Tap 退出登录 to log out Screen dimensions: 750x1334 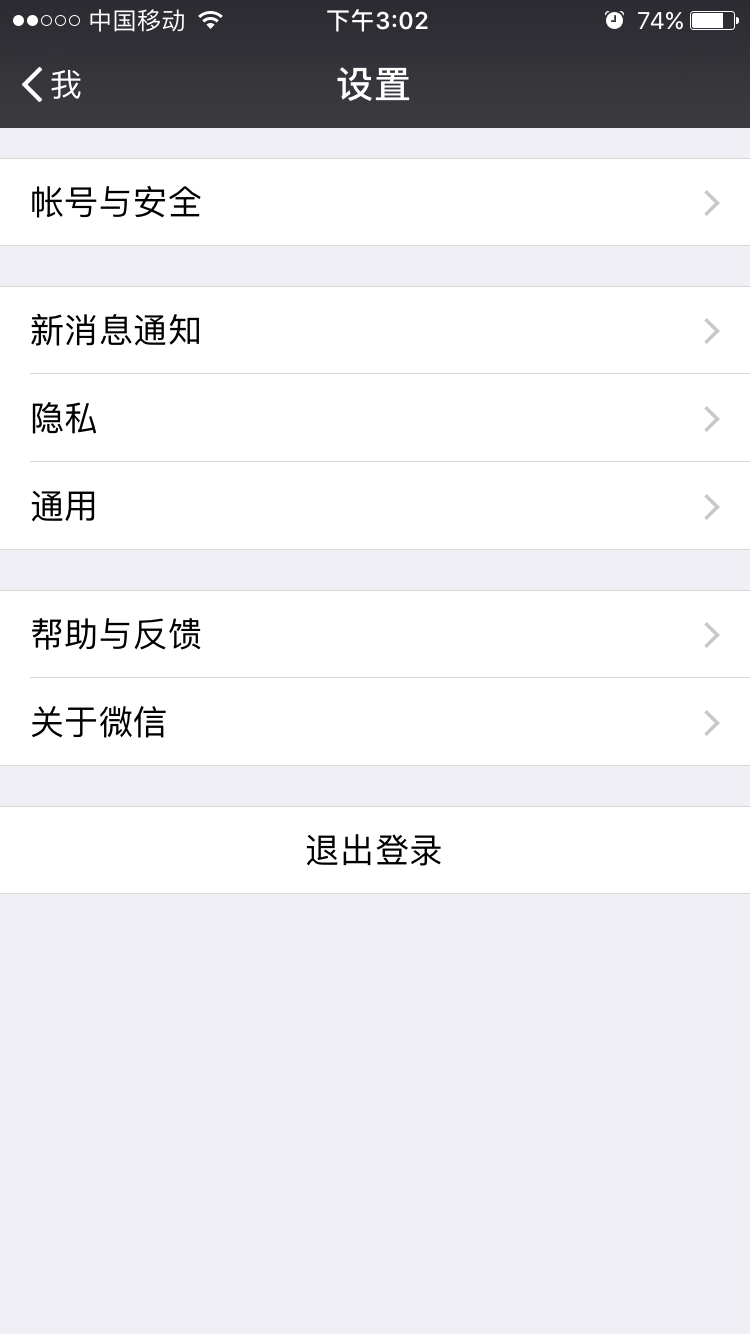375,850
